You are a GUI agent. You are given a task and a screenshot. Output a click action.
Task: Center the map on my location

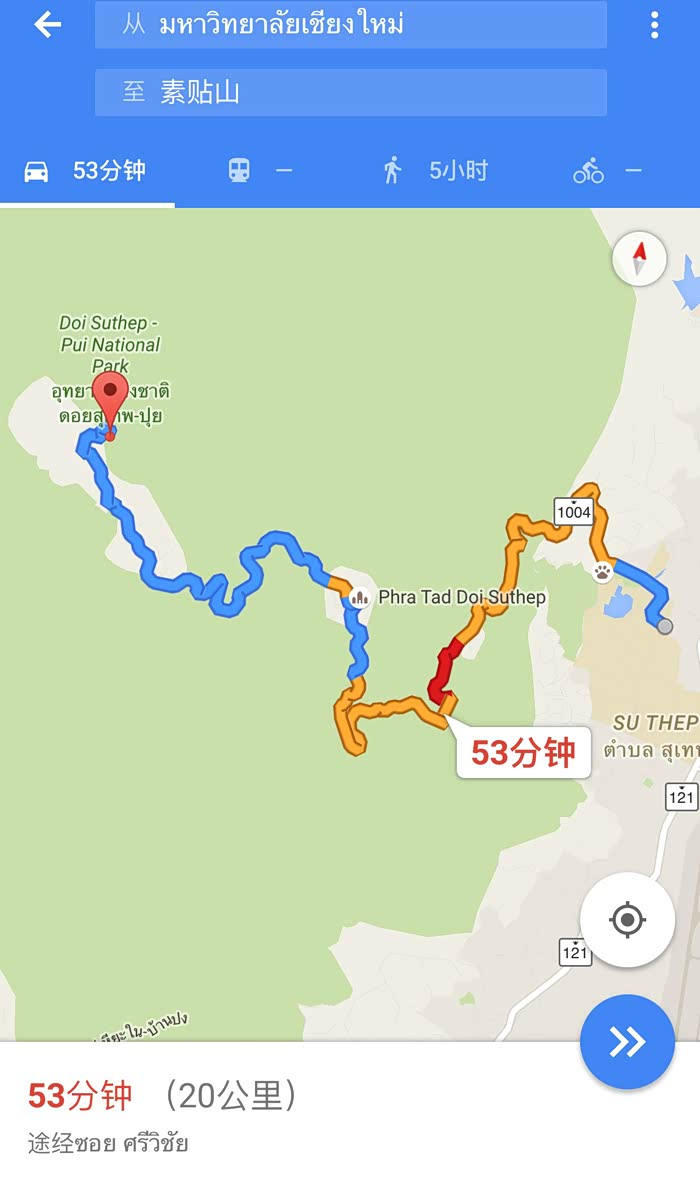pos(627,920)
